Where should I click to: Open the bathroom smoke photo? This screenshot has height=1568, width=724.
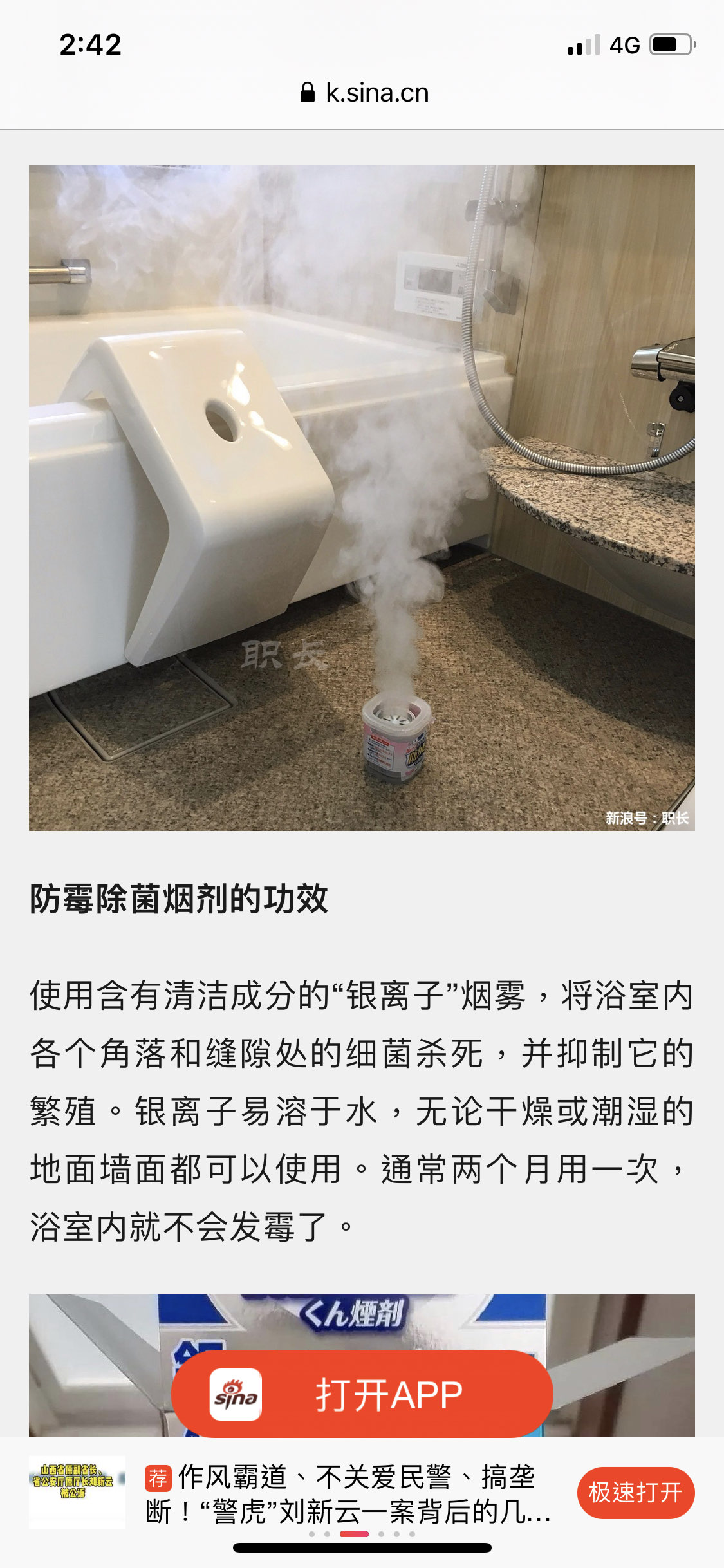coord(362,497)
